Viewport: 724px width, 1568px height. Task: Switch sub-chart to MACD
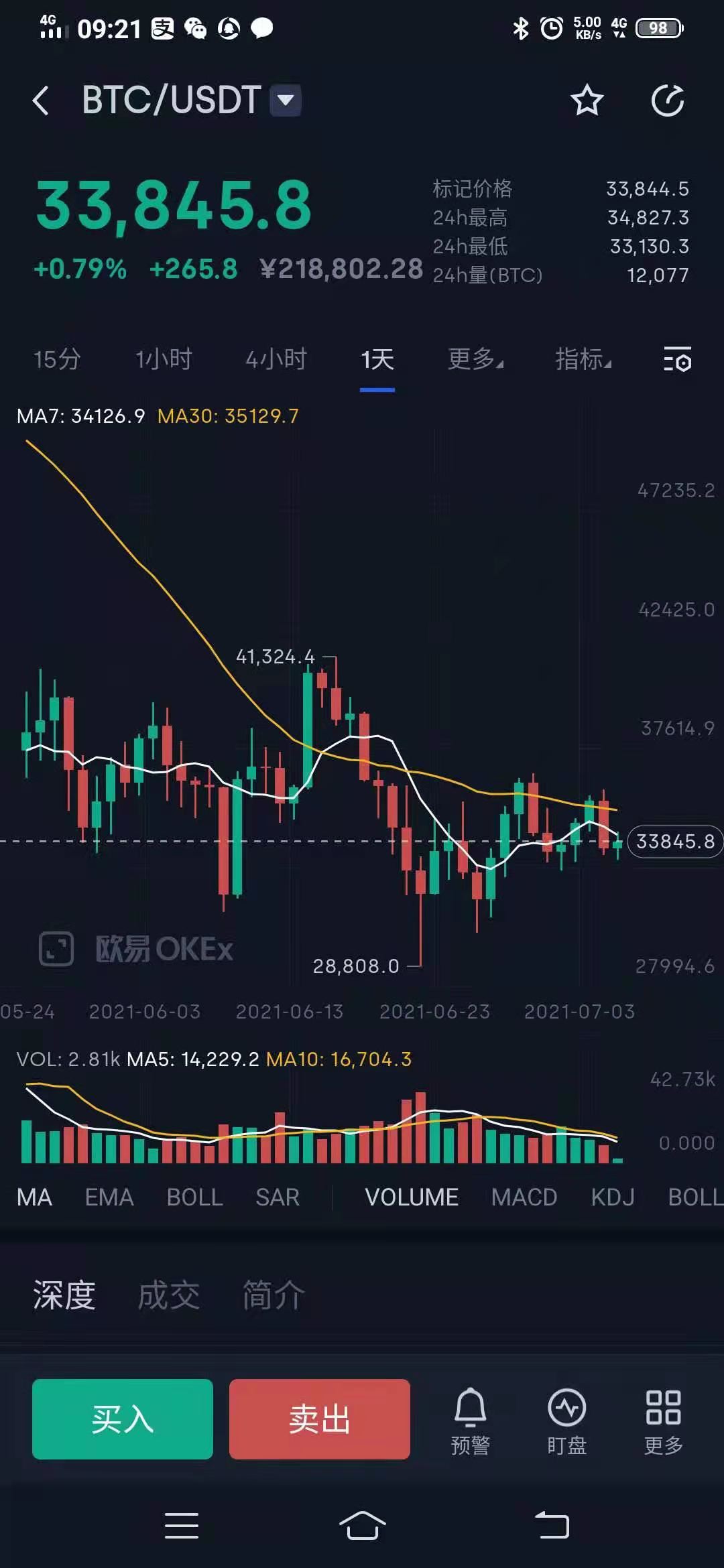(524, 1197)
